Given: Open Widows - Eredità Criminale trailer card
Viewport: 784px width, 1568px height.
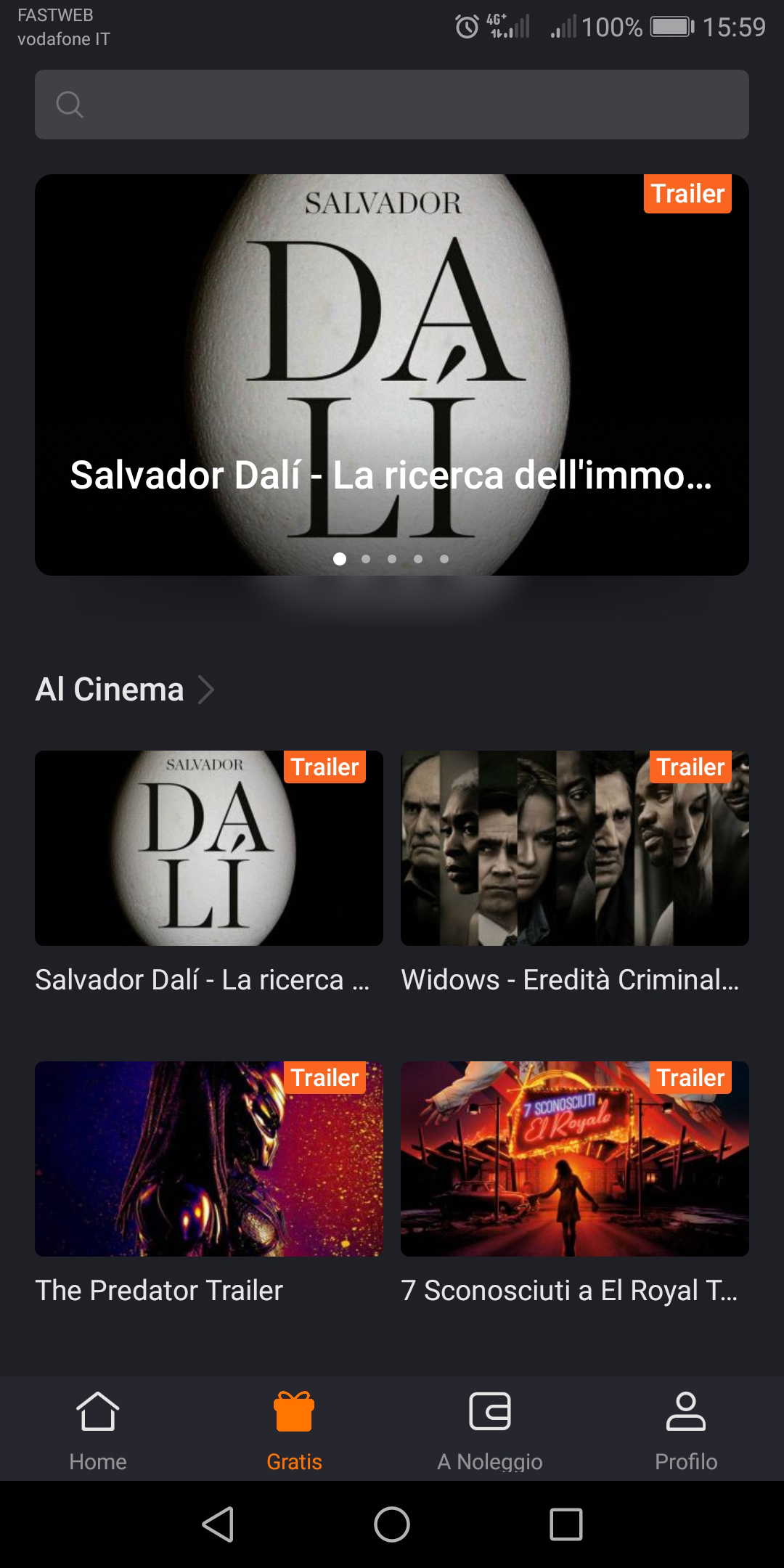Looking at the screenshot, I should click(574, 848).
